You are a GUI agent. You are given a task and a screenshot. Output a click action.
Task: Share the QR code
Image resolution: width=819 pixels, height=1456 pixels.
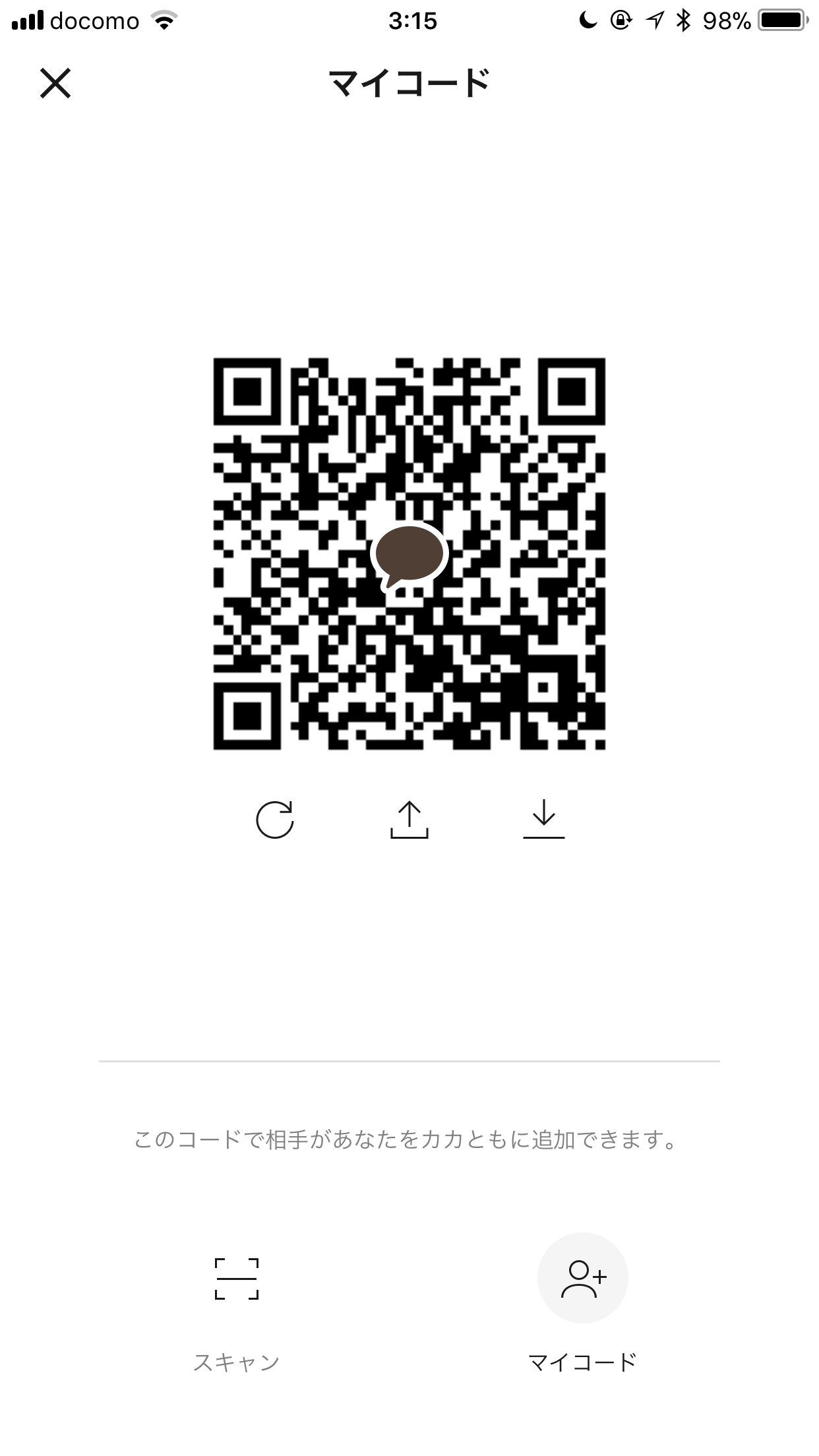point(409,820)
